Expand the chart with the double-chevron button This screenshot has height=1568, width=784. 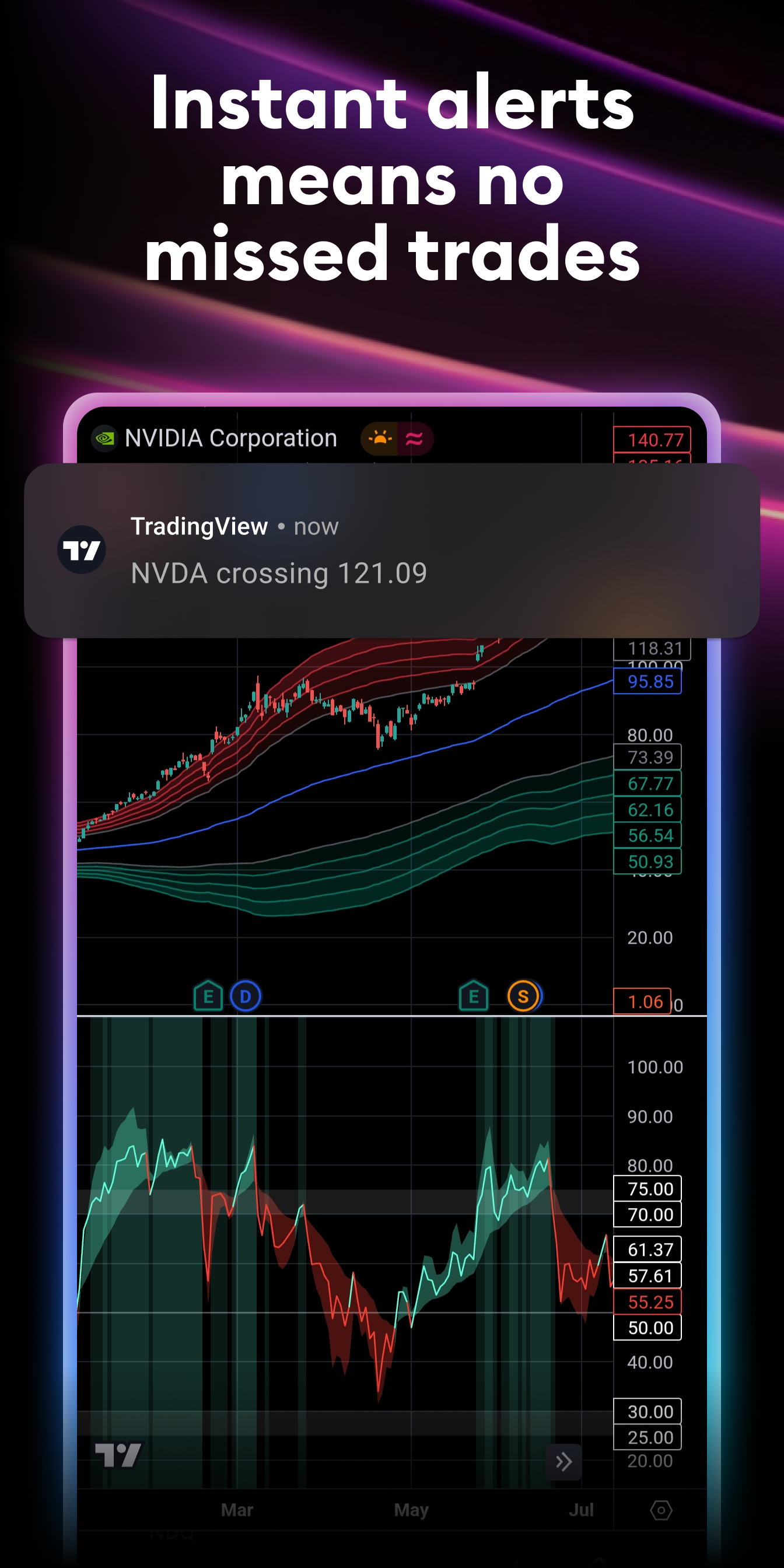click(x=563, y=1462)
